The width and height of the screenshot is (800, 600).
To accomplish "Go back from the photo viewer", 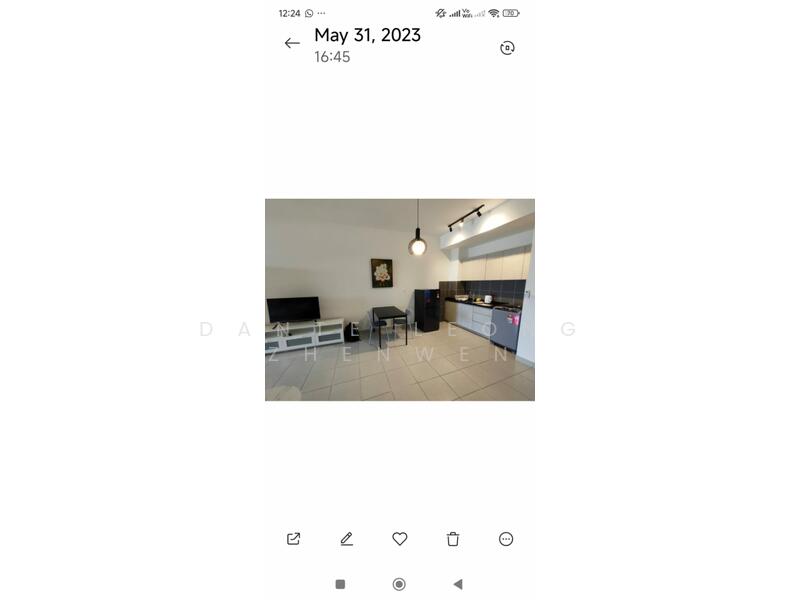I will 292,43.
